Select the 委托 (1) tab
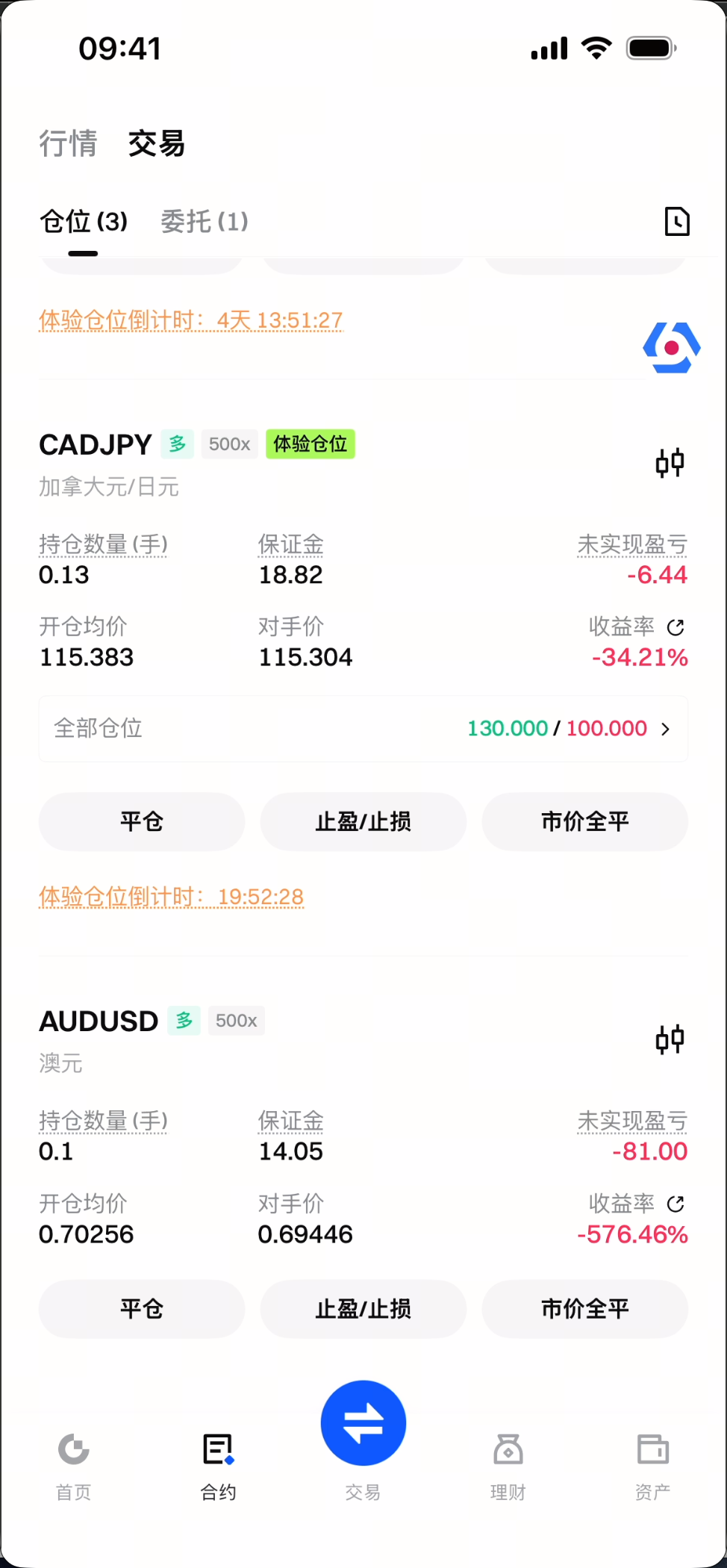 coord(204,222)
